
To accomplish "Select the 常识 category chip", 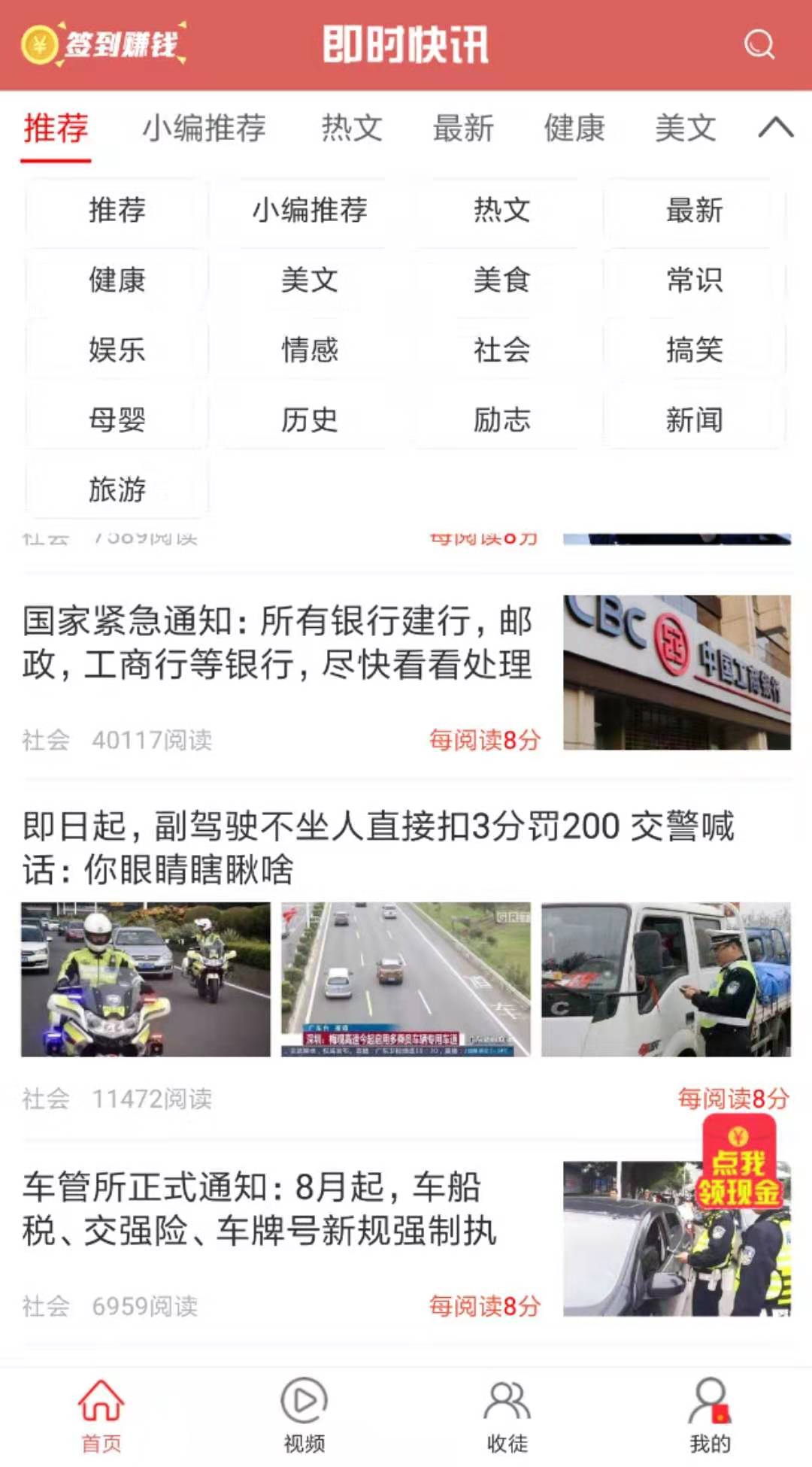I will (x=694, y=280).
